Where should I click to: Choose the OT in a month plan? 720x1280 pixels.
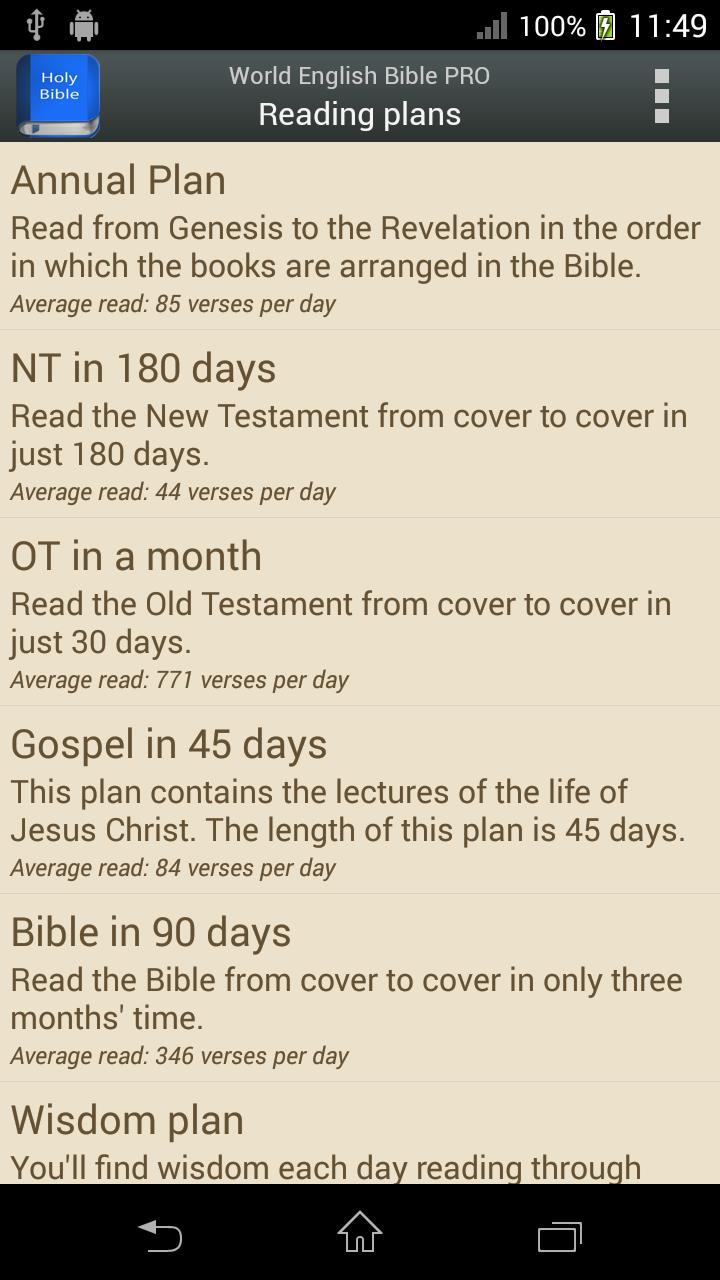[x=360, y=612]
